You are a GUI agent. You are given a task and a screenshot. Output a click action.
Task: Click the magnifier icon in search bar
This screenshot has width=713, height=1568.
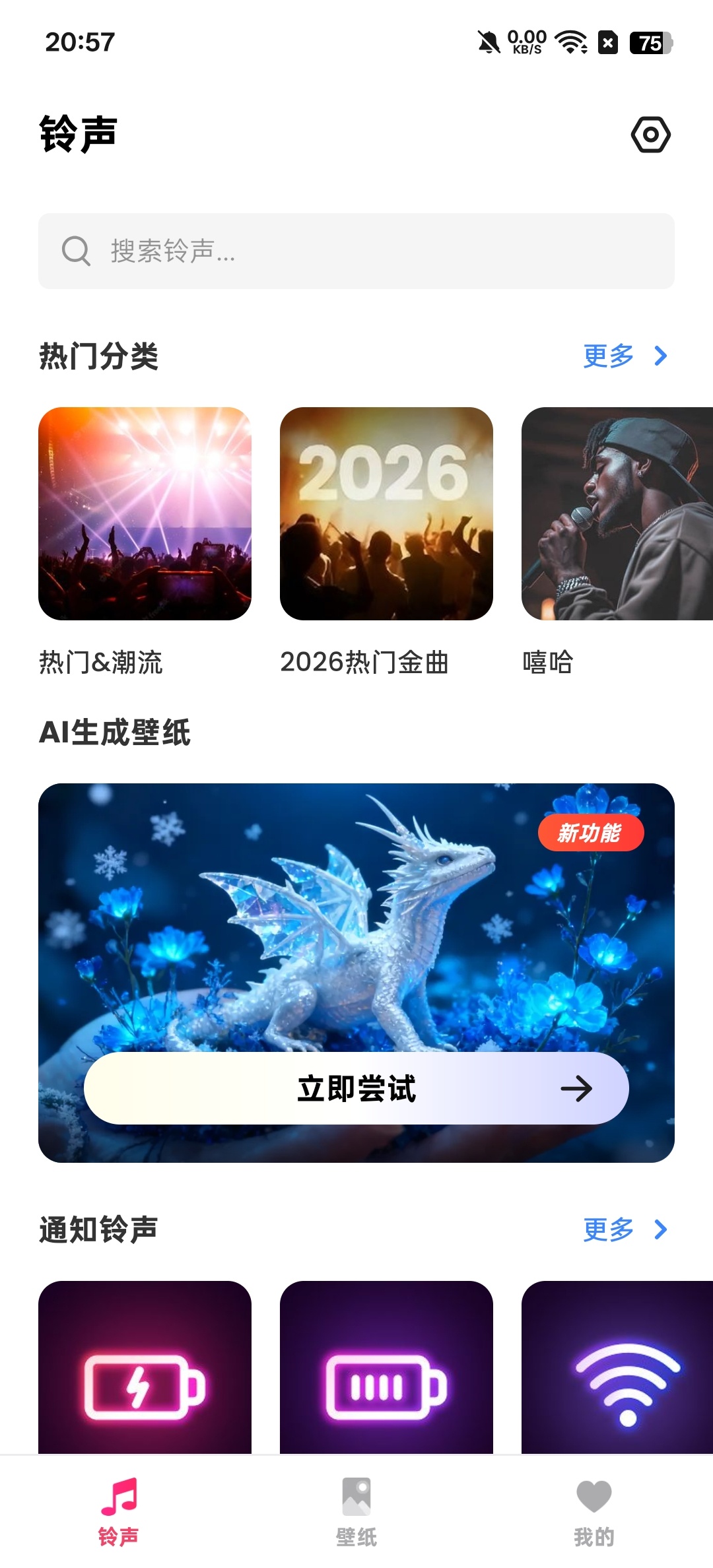76,251
